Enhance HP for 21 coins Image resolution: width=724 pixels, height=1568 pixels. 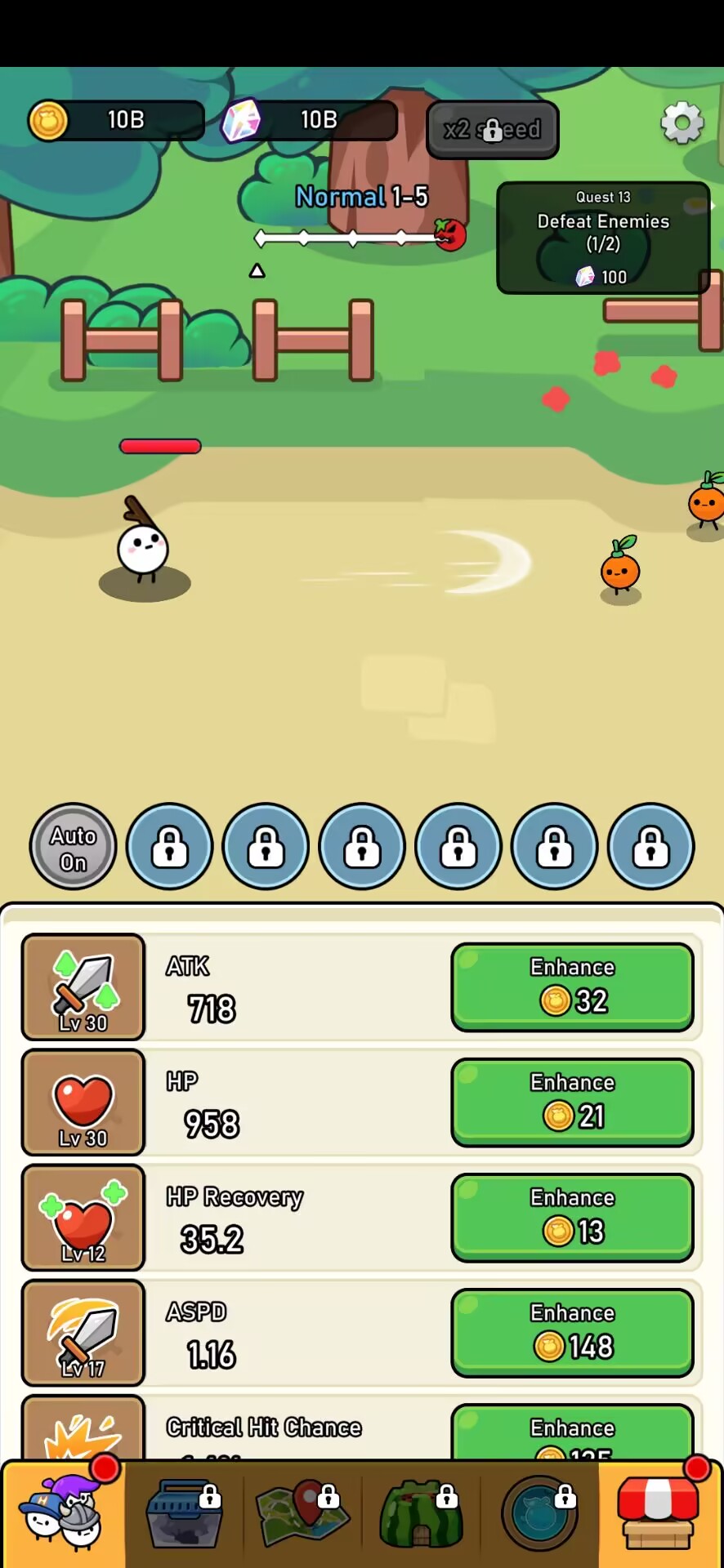point(572,1102)
